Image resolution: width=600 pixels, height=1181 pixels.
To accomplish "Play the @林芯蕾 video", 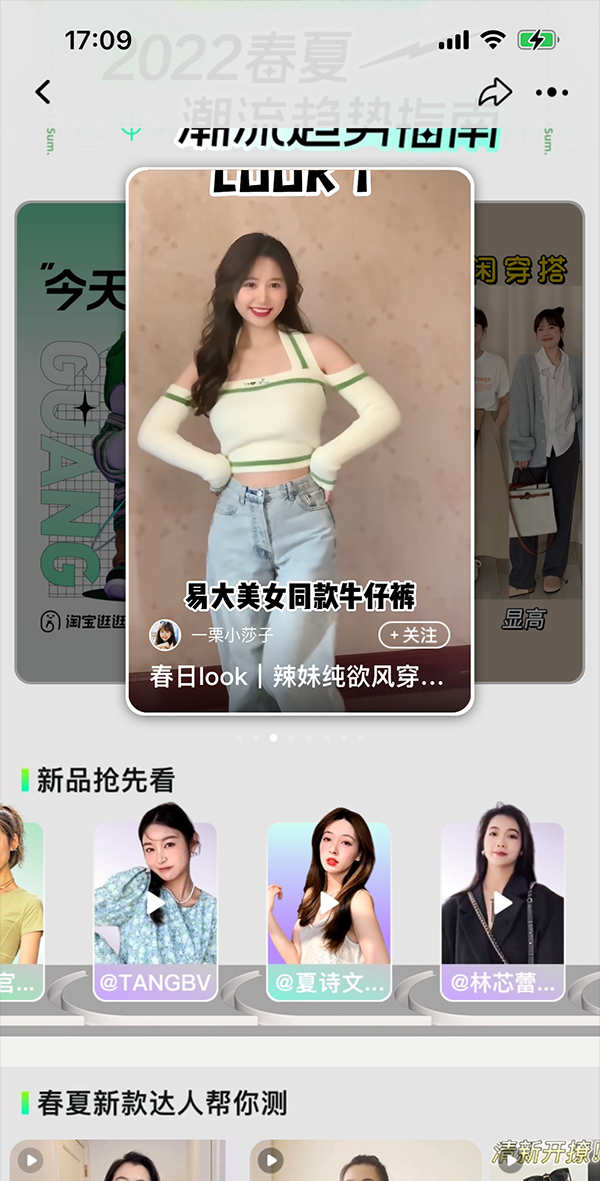I will coord(502,905).
